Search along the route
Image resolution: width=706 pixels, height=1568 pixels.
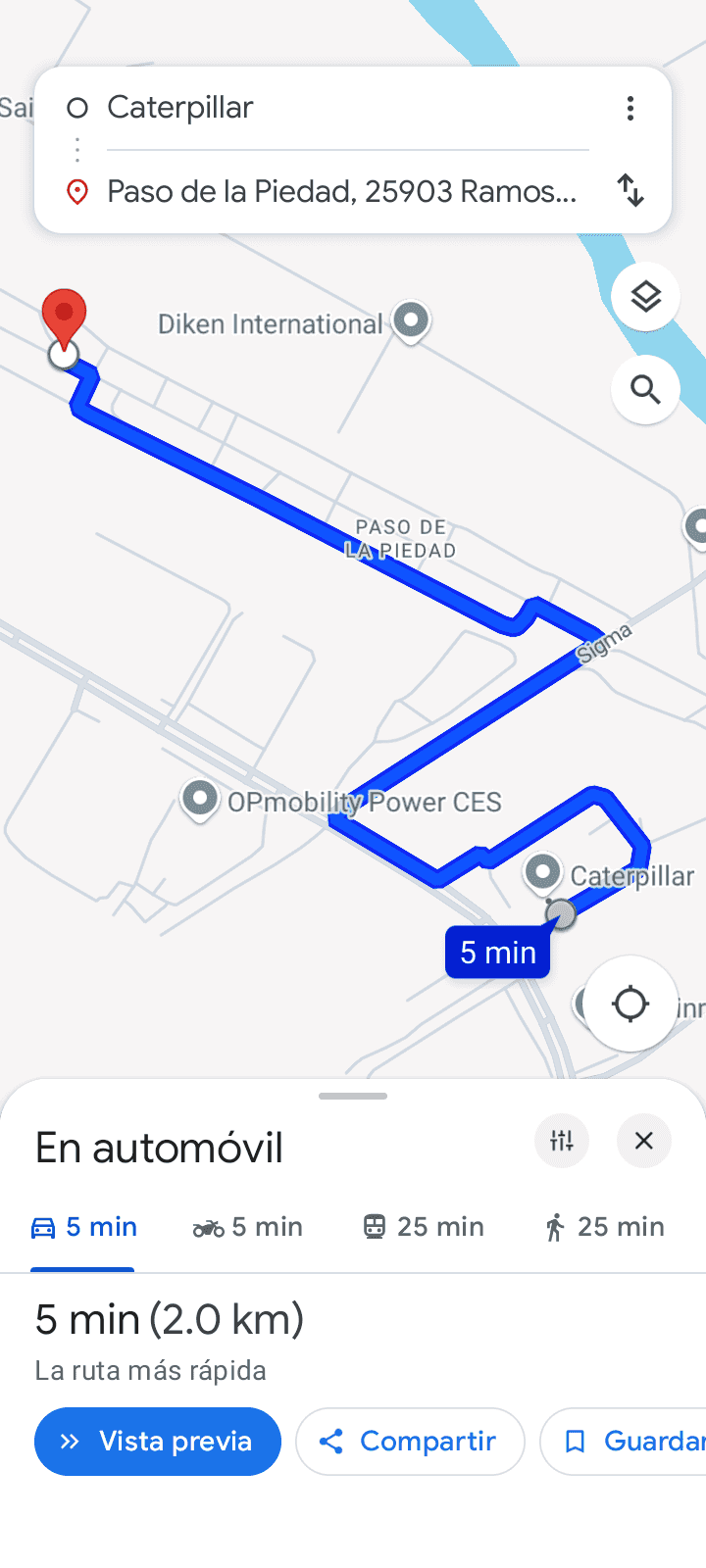(x=645, y=390)
